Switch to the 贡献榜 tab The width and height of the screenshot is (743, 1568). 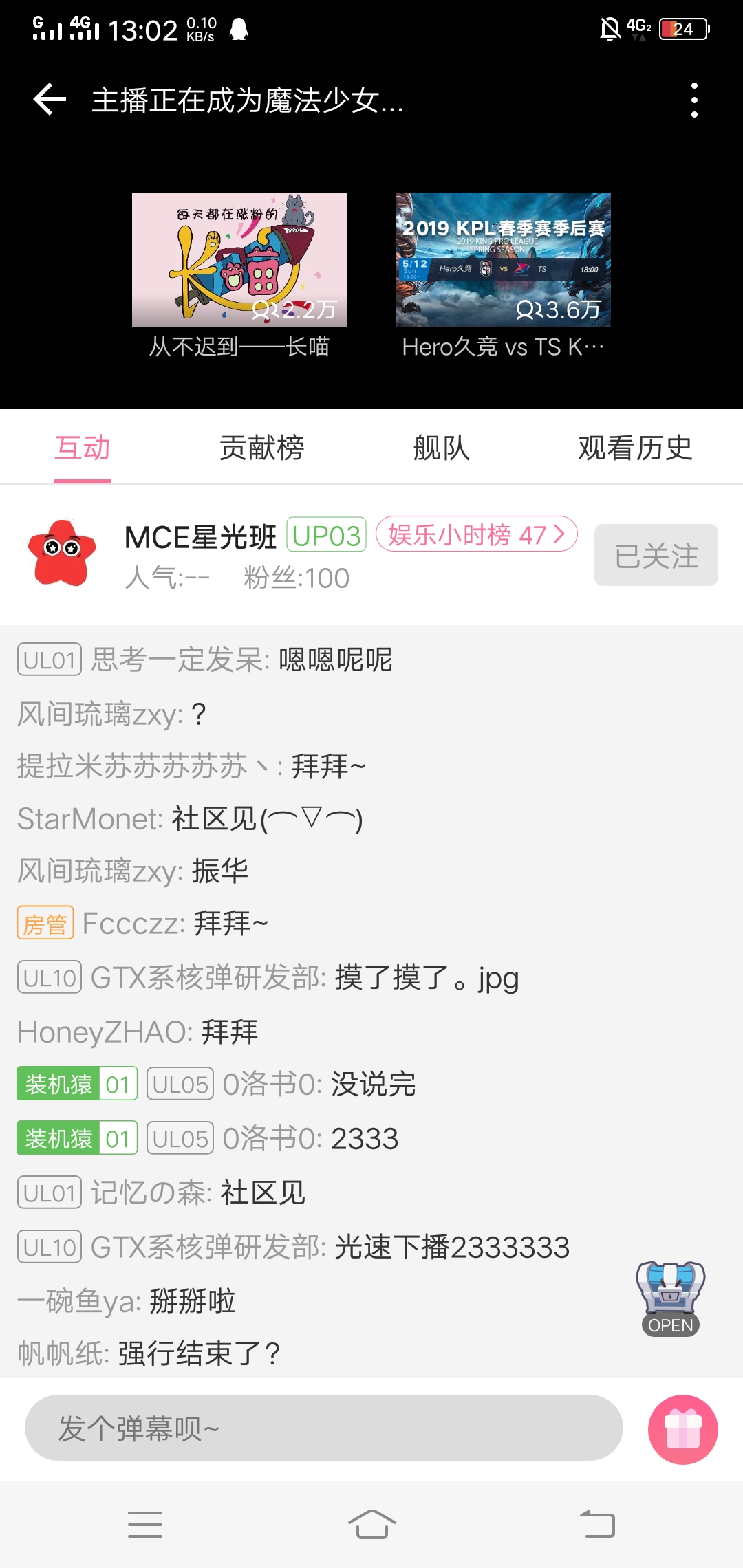(261, 448)
